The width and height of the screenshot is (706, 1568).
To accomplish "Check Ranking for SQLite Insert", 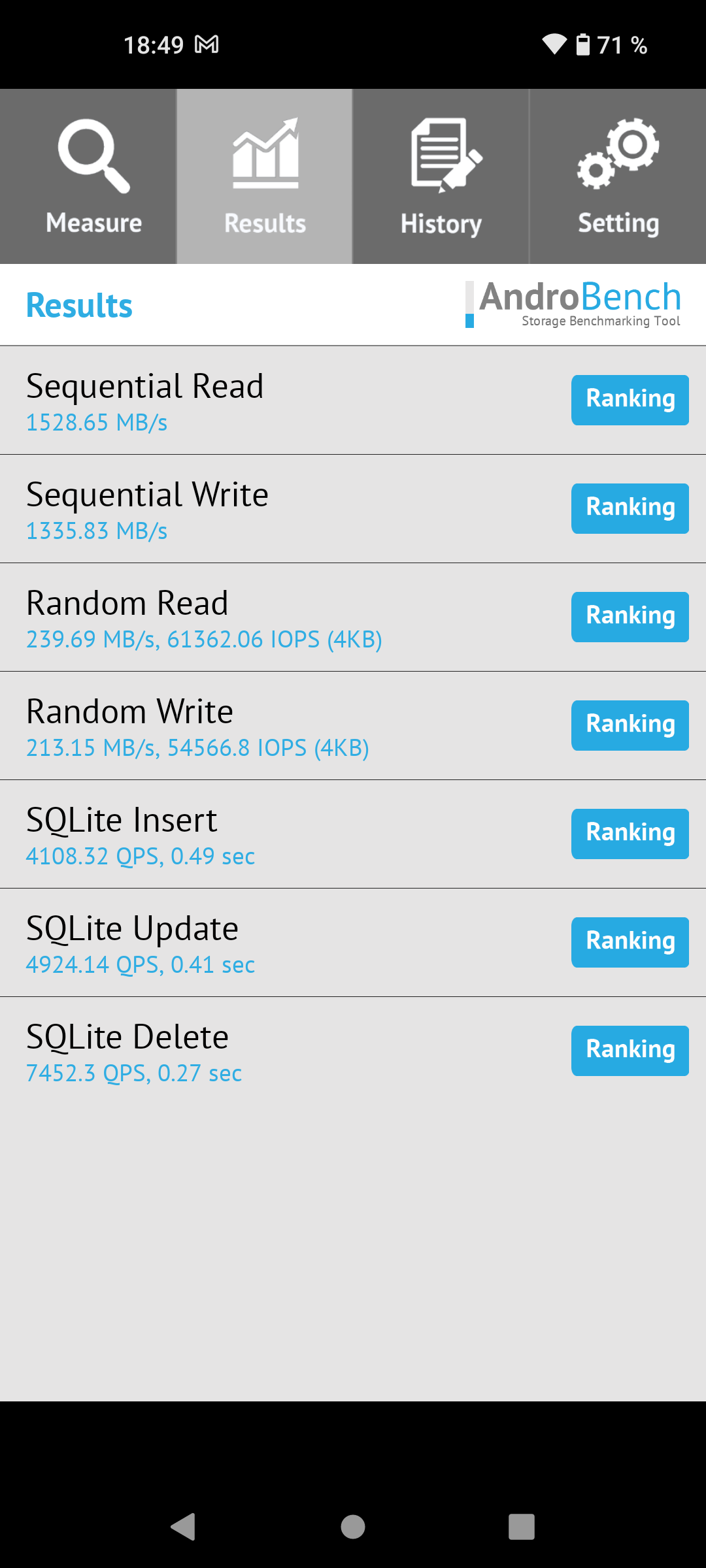I will coord(630,834).
